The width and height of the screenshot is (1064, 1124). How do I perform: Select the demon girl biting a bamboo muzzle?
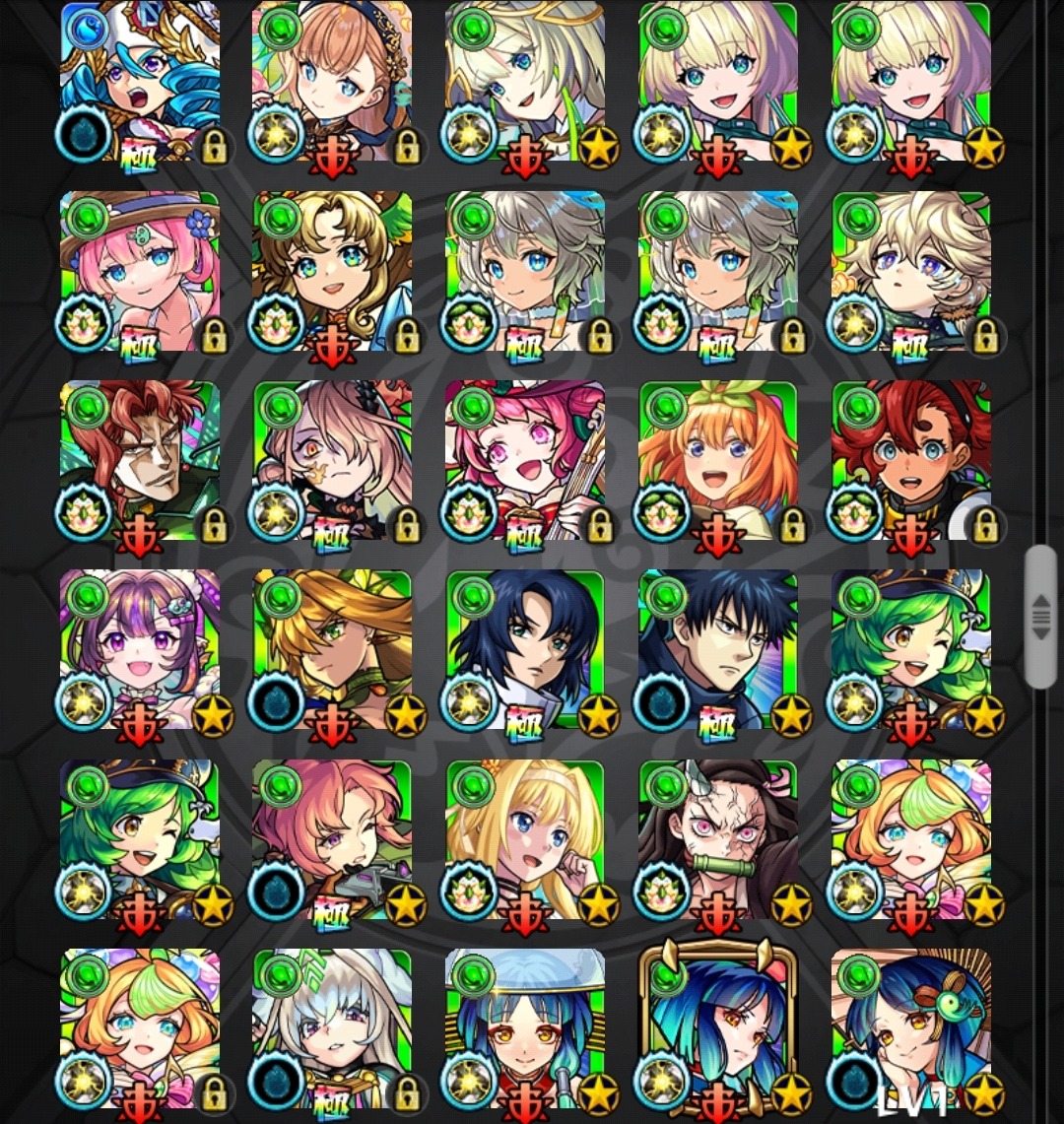(718, 838)
